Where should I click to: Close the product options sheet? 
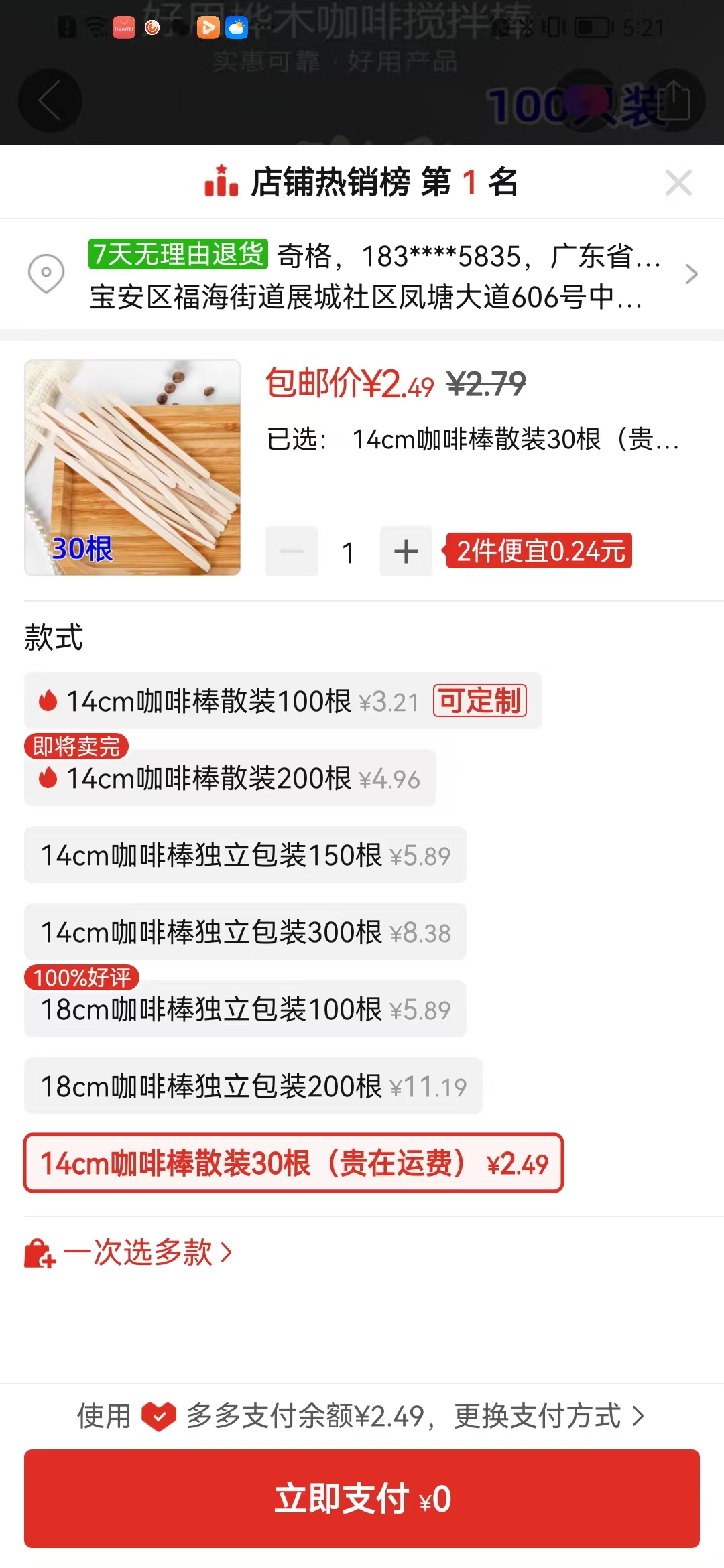(x=678, y=182)
